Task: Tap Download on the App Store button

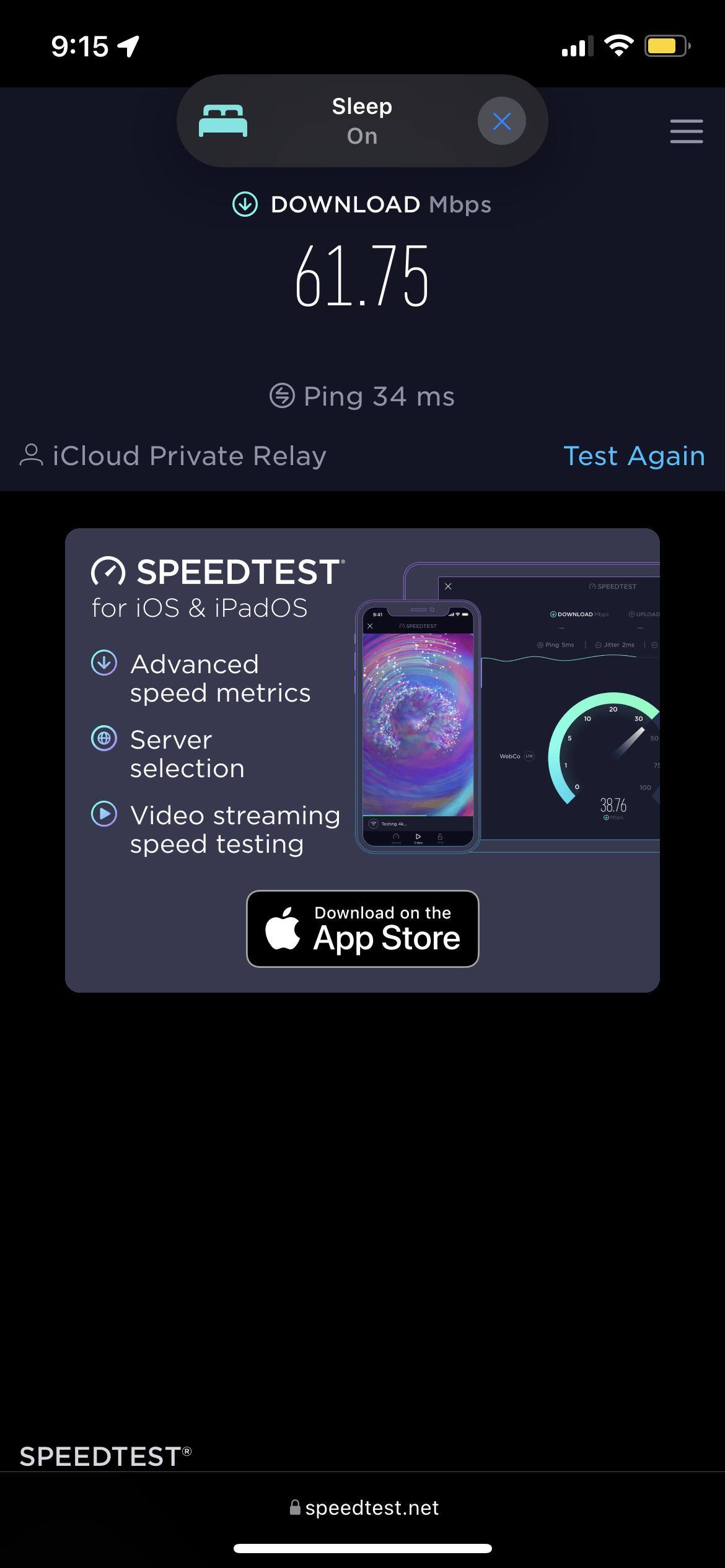Action: tap(362, 928)
